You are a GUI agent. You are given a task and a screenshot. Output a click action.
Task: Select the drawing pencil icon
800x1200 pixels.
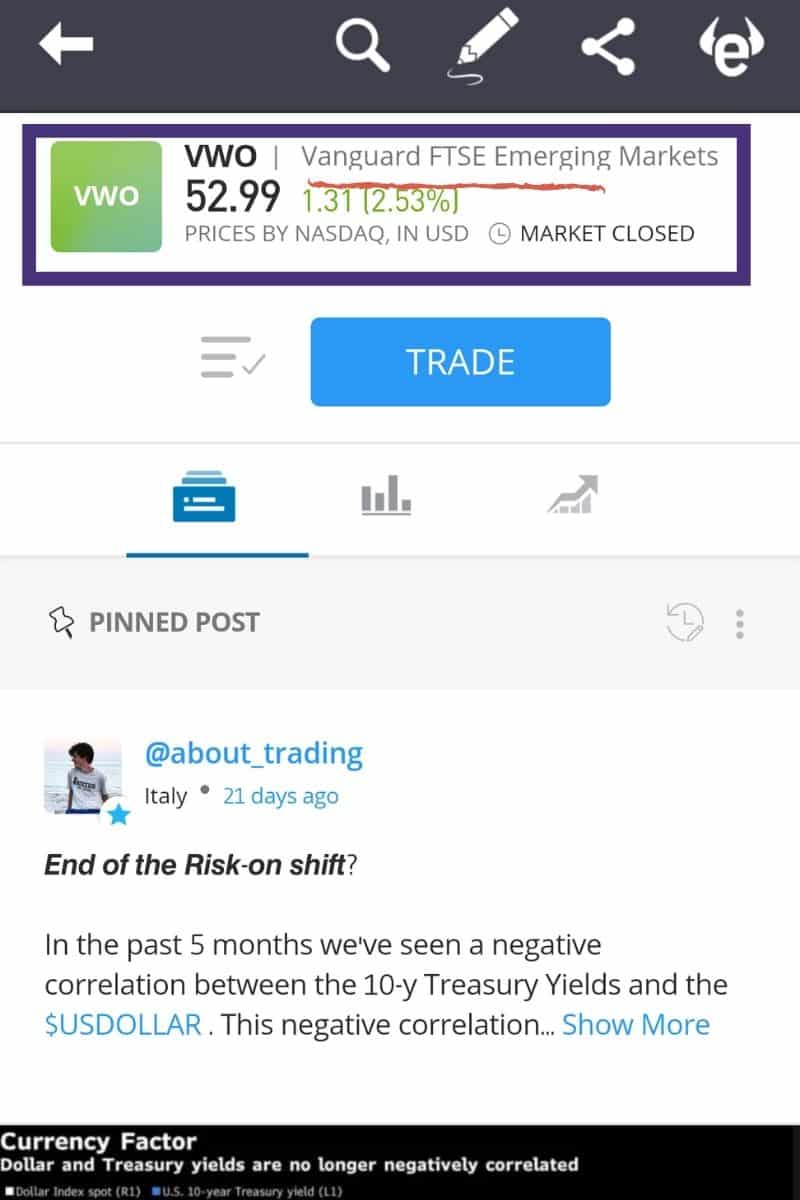[482, 45]
